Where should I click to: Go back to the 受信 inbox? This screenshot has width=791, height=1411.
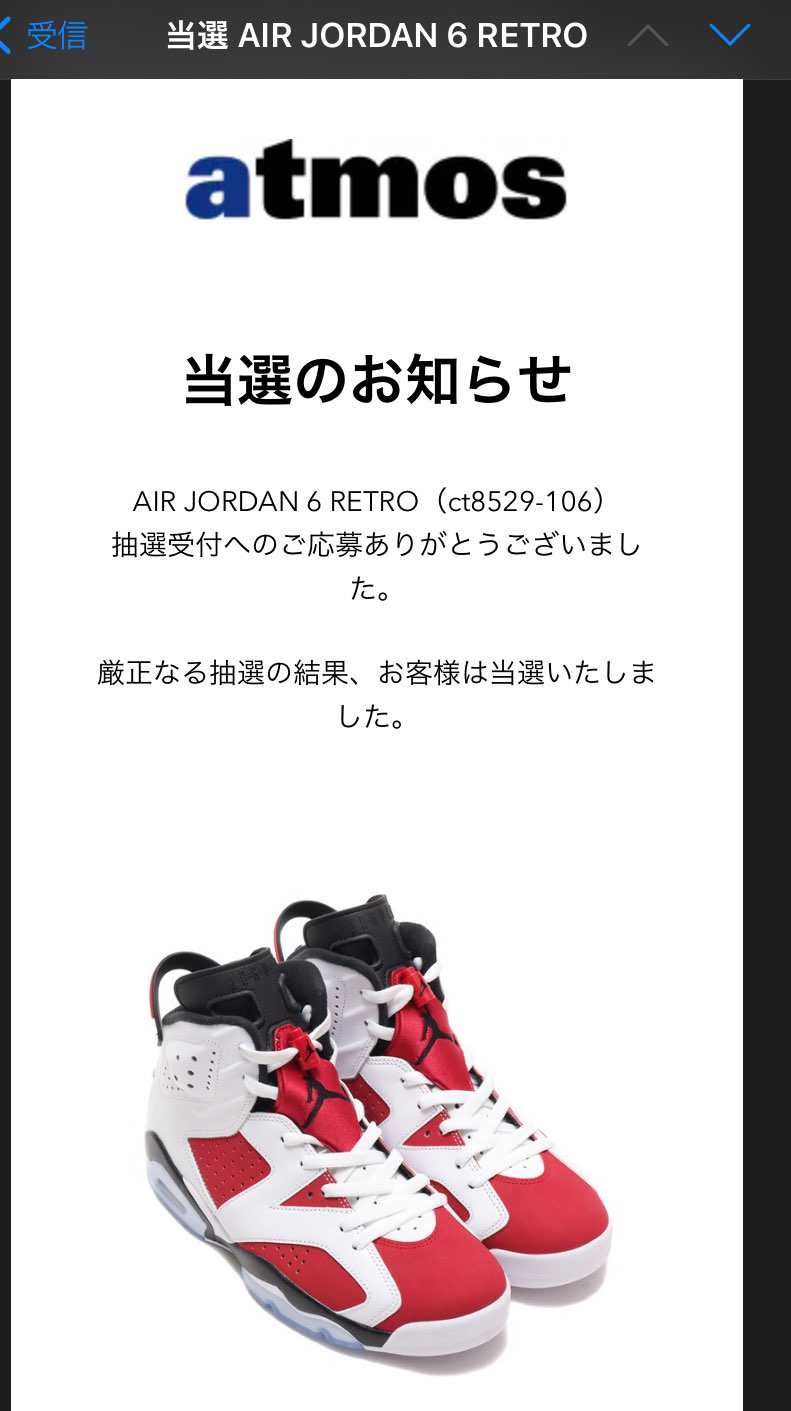pyautogui.click(x=45, y=36)
